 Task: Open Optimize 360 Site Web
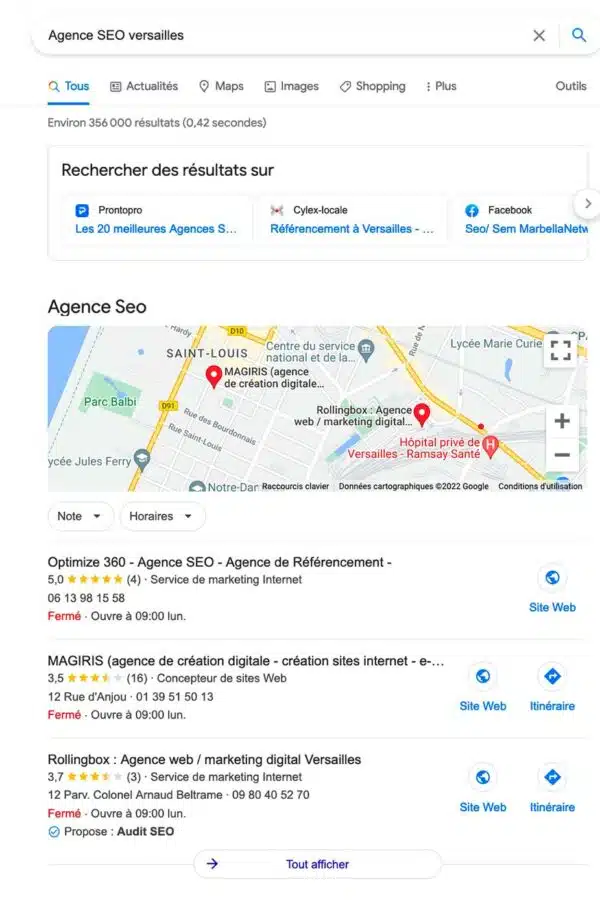coord(552,588)
